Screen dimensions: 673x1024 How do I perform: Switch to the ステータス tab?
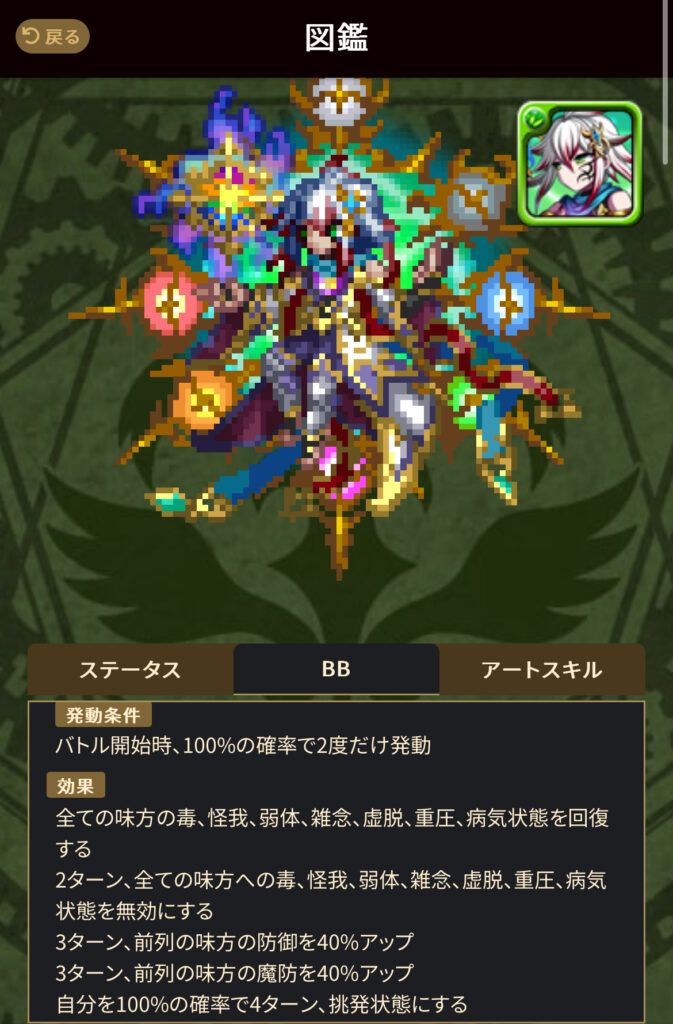pos(130,670)
